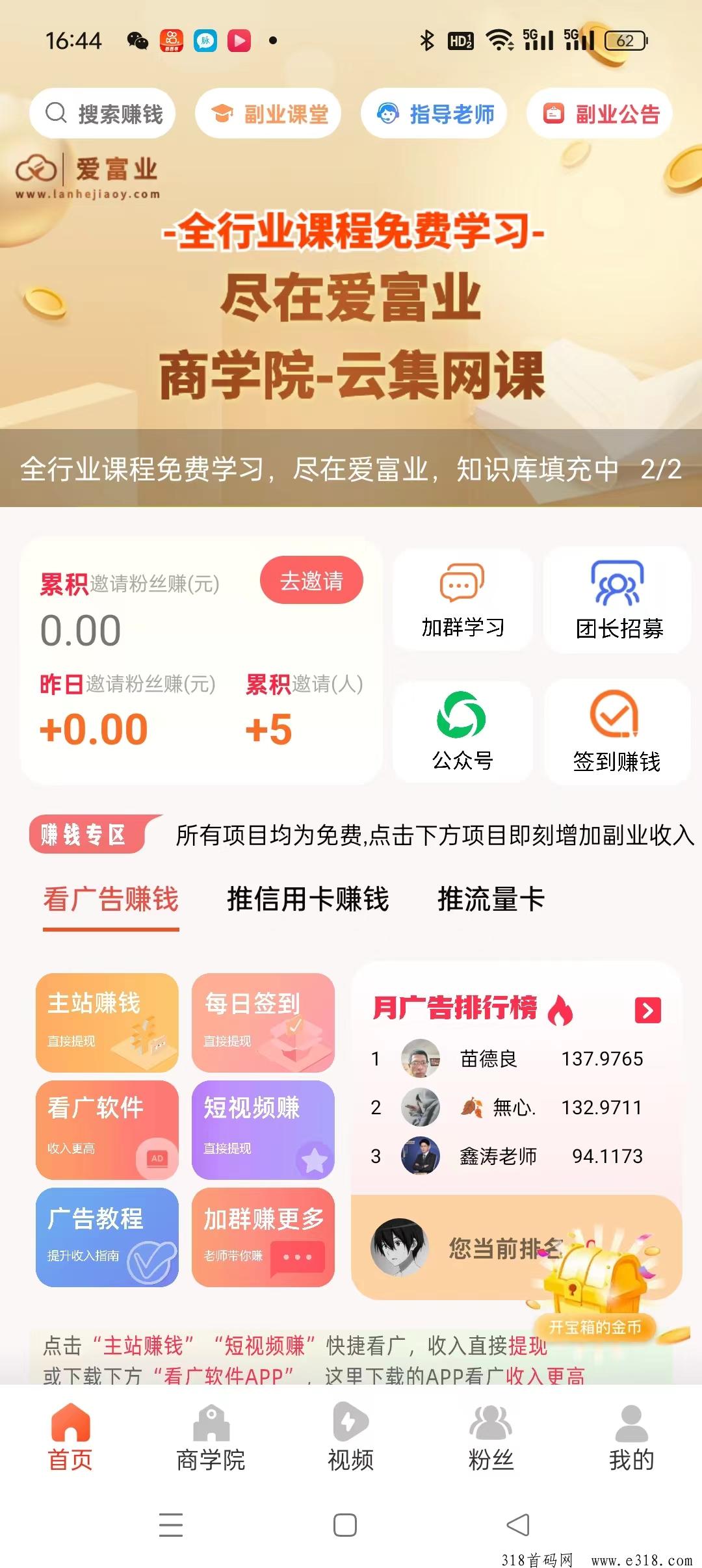
Task: Open the 每日签到 card
Action: (263, 1022)
